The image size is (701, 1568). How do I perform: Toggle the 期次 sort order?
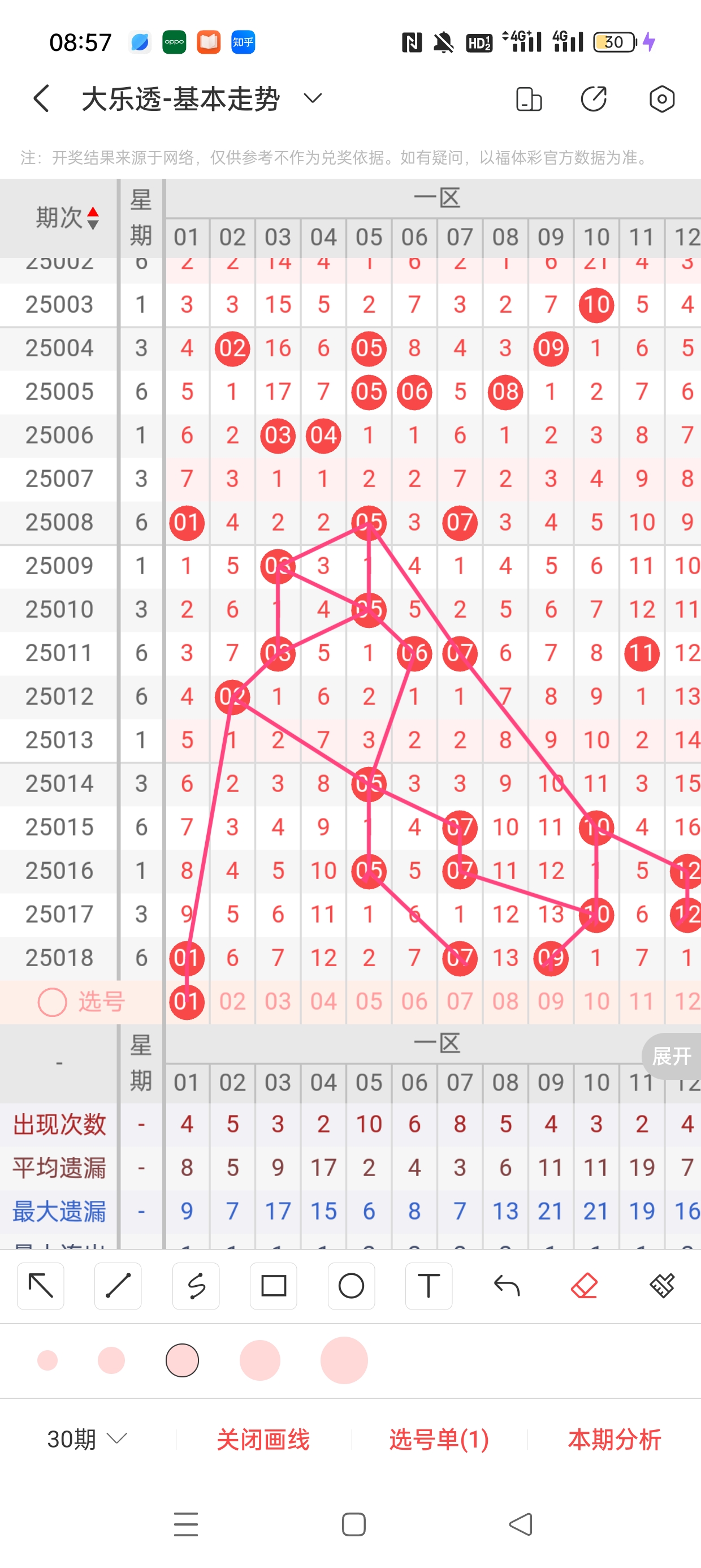coord(93,218)
